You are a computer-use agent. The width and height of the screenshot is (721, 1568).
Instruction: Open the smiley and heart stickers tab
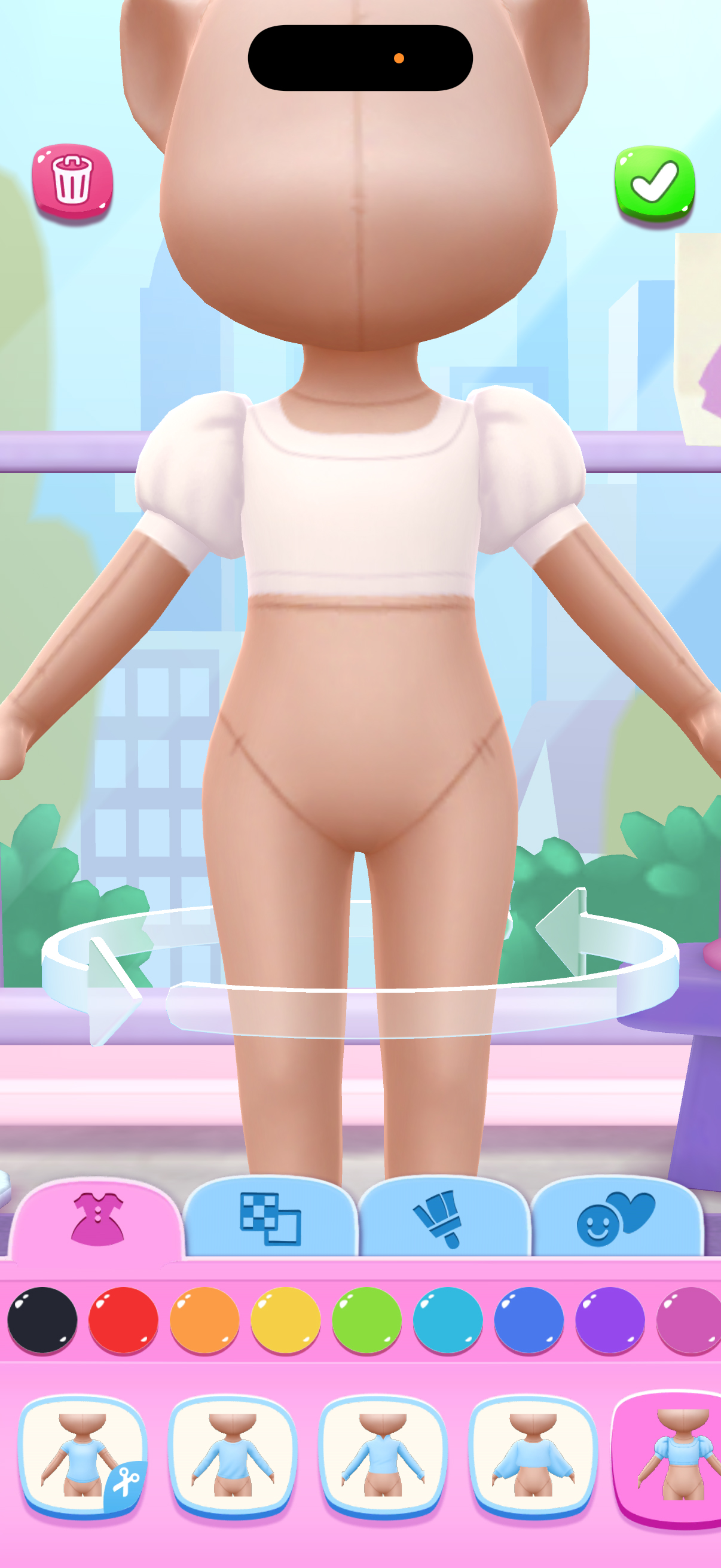[x=615, y=1220]
